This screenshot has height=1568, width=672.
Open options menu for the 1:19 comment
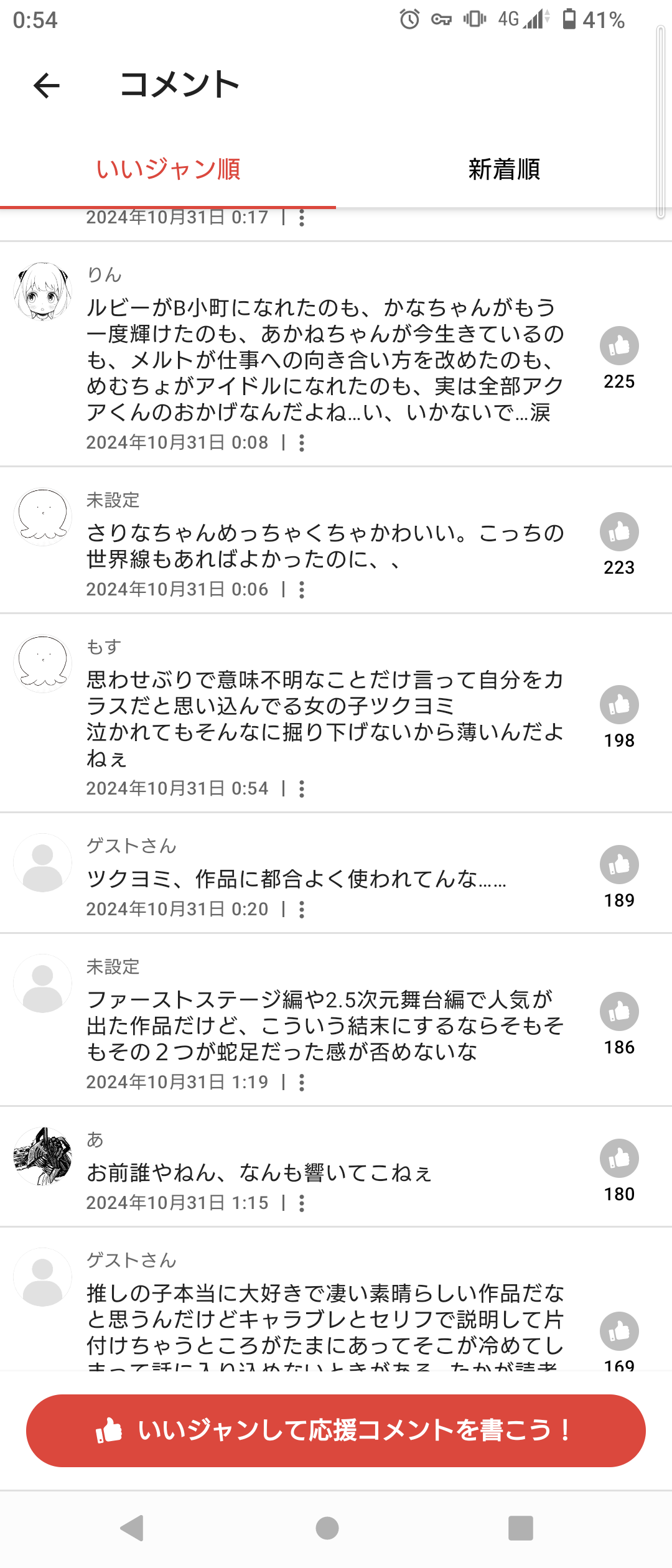coord(302,1083)
